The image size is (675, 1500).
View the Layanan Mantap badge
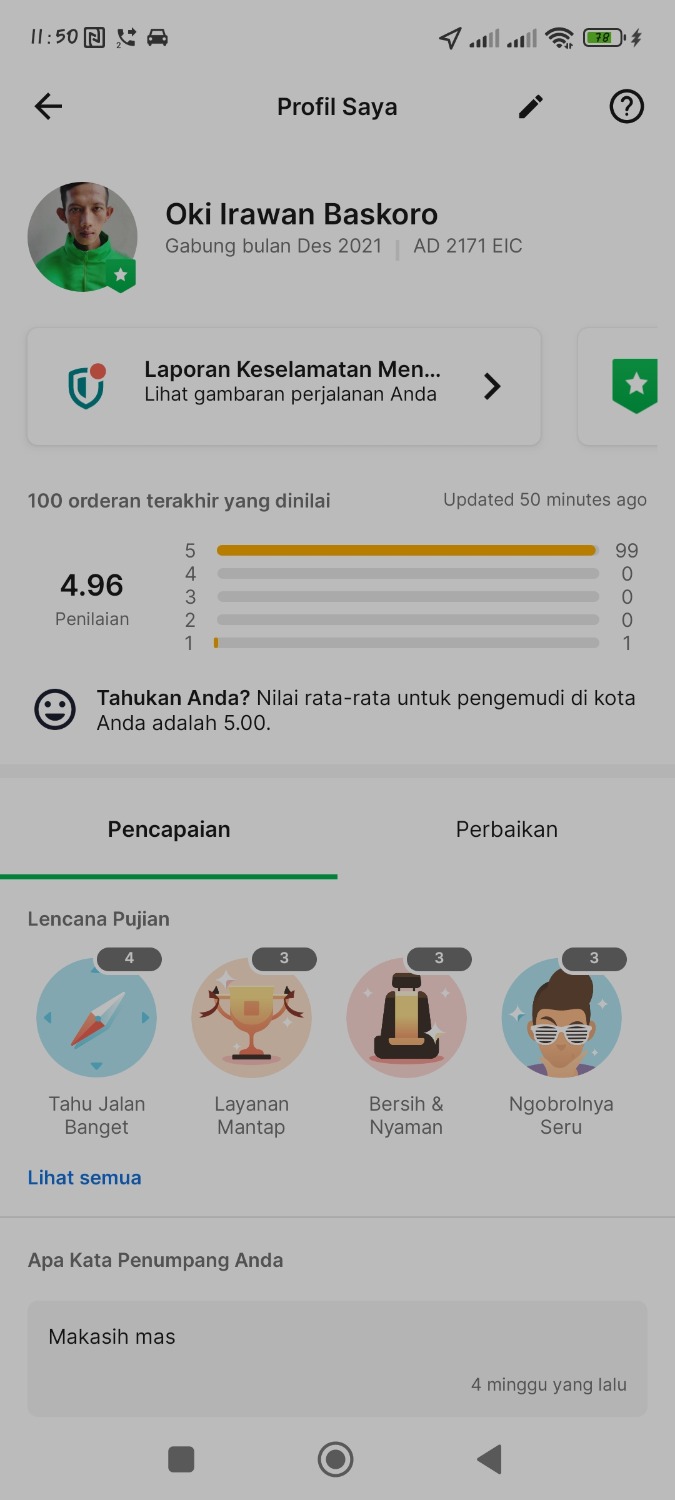pos(251,1018)
